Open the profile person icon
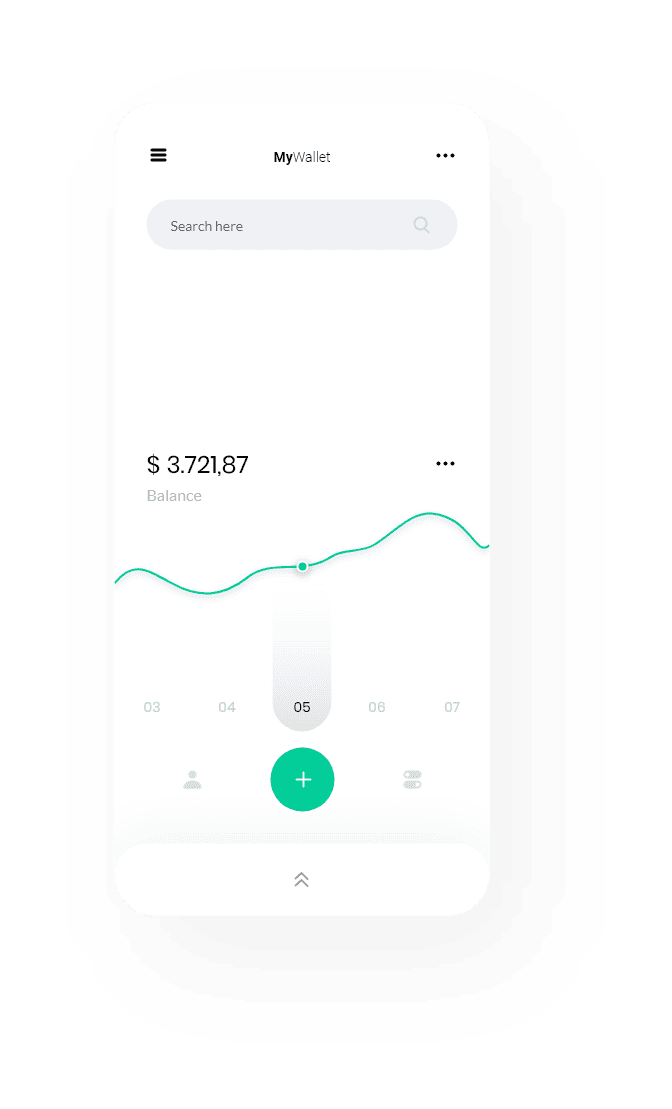The height and width of the screenshot is (1109, 672). [192, 780]
